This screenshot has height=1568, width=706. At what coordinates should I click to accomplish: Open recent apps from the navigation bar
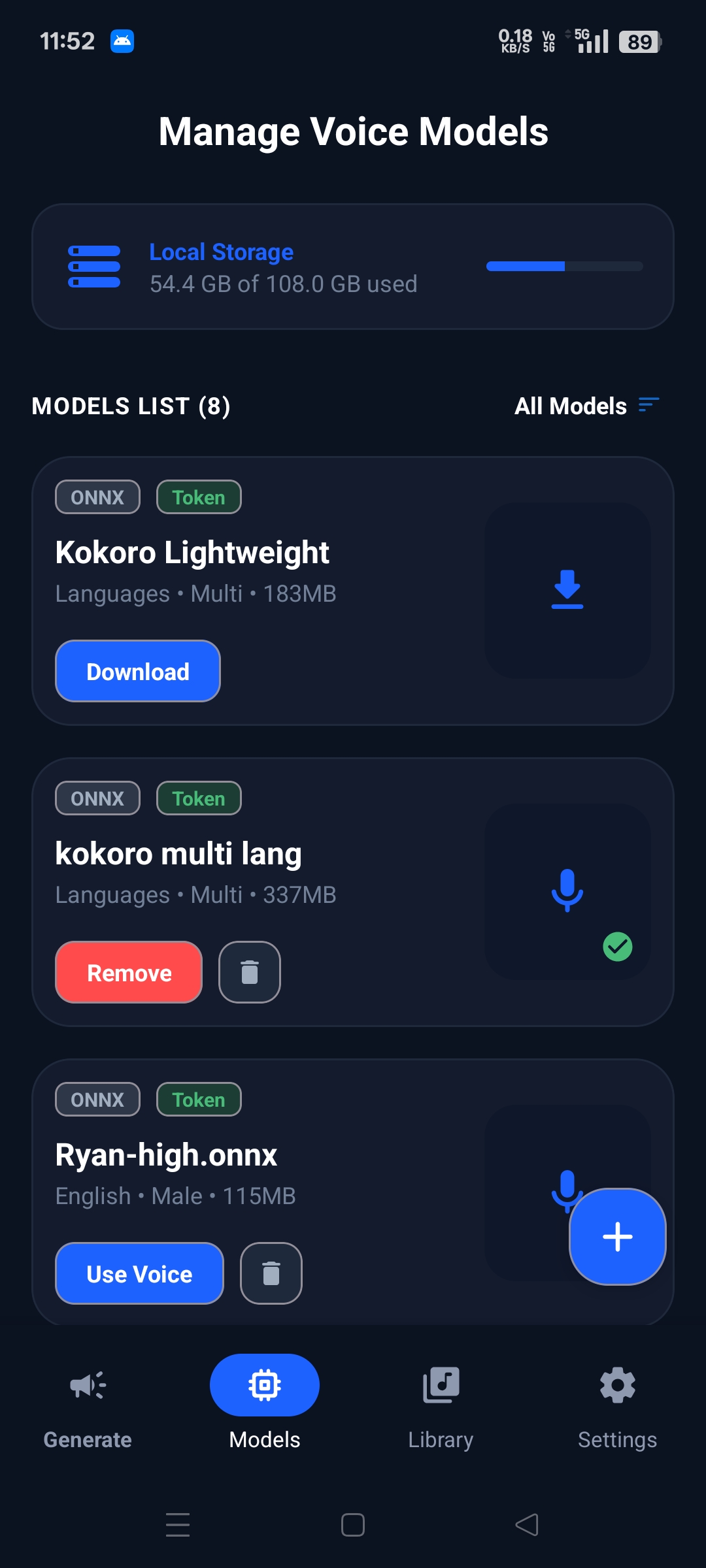click(x=178, y=1525)
